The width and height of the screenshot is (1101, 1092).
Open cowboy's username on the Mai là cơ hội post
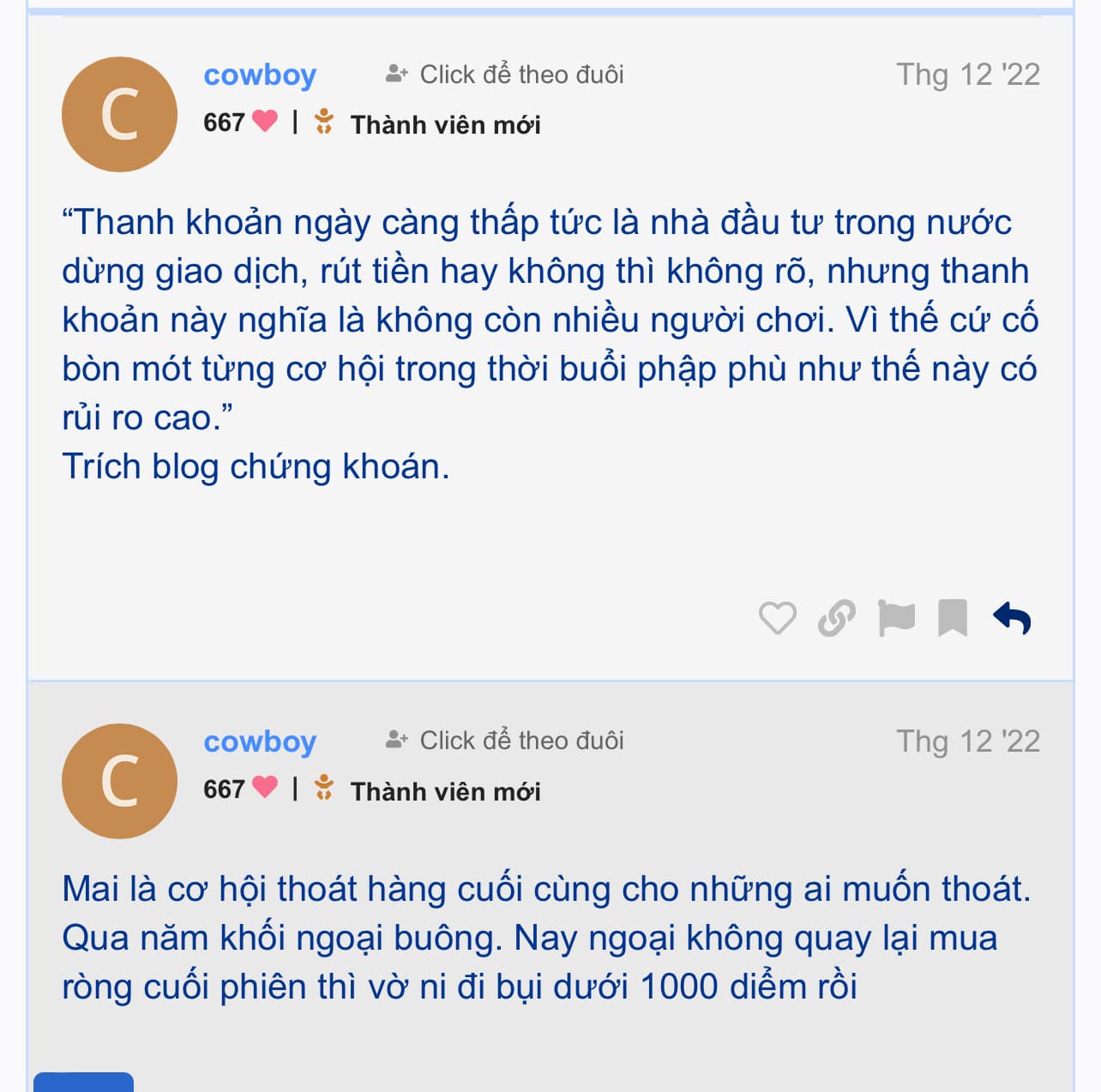(260, 741)
